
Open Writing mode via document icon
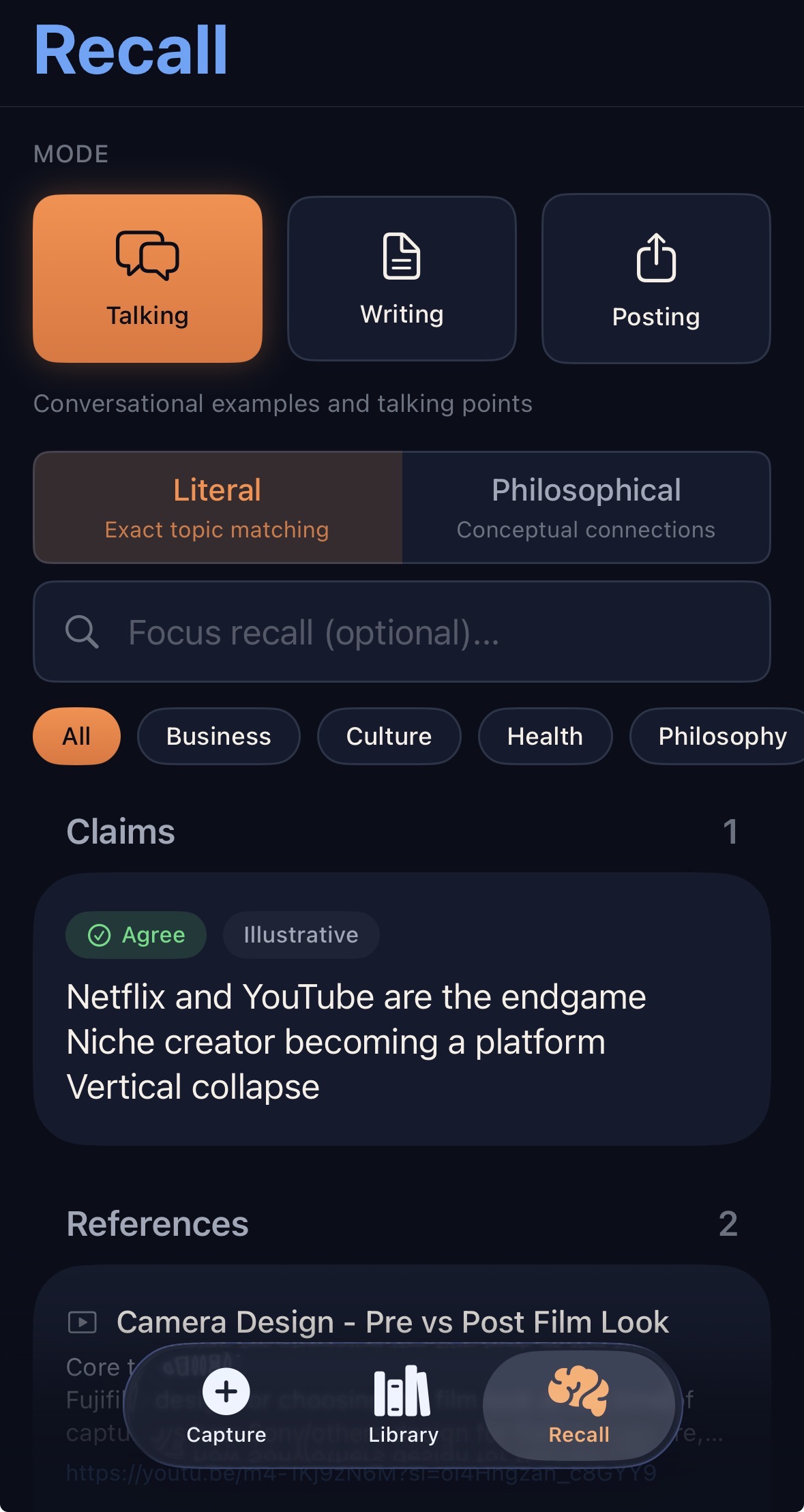(401, 258)
